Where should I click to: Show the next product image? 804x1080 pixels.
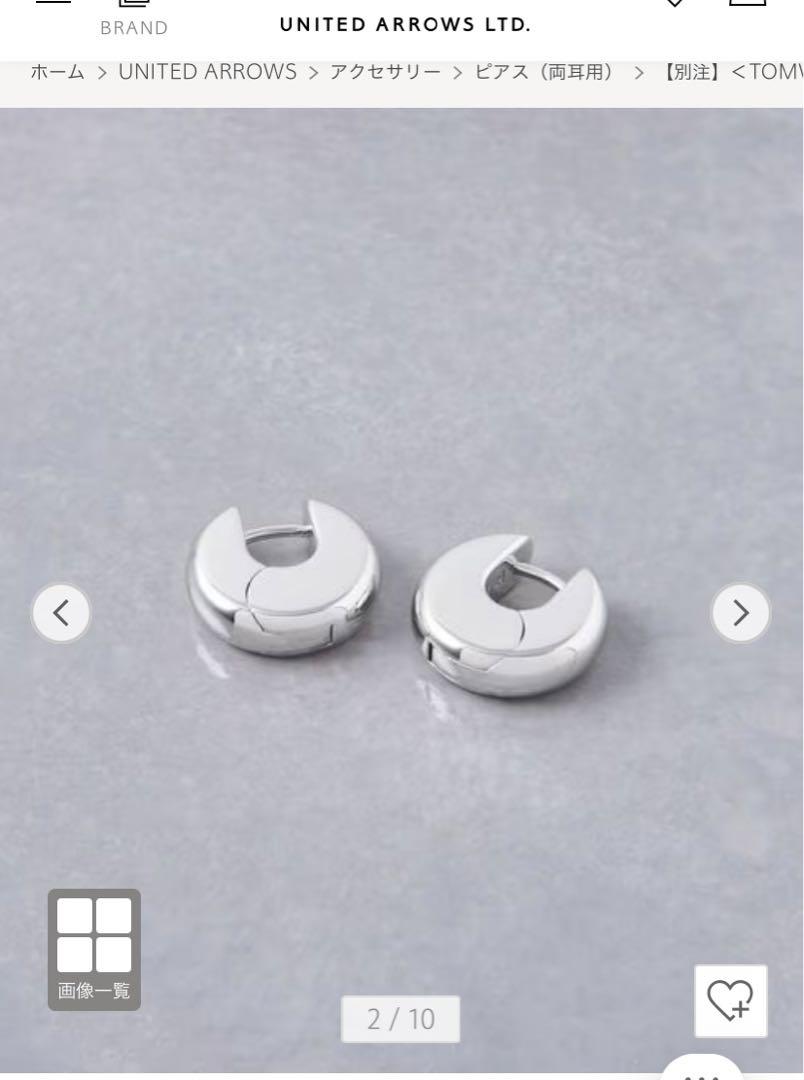[740, 613]
